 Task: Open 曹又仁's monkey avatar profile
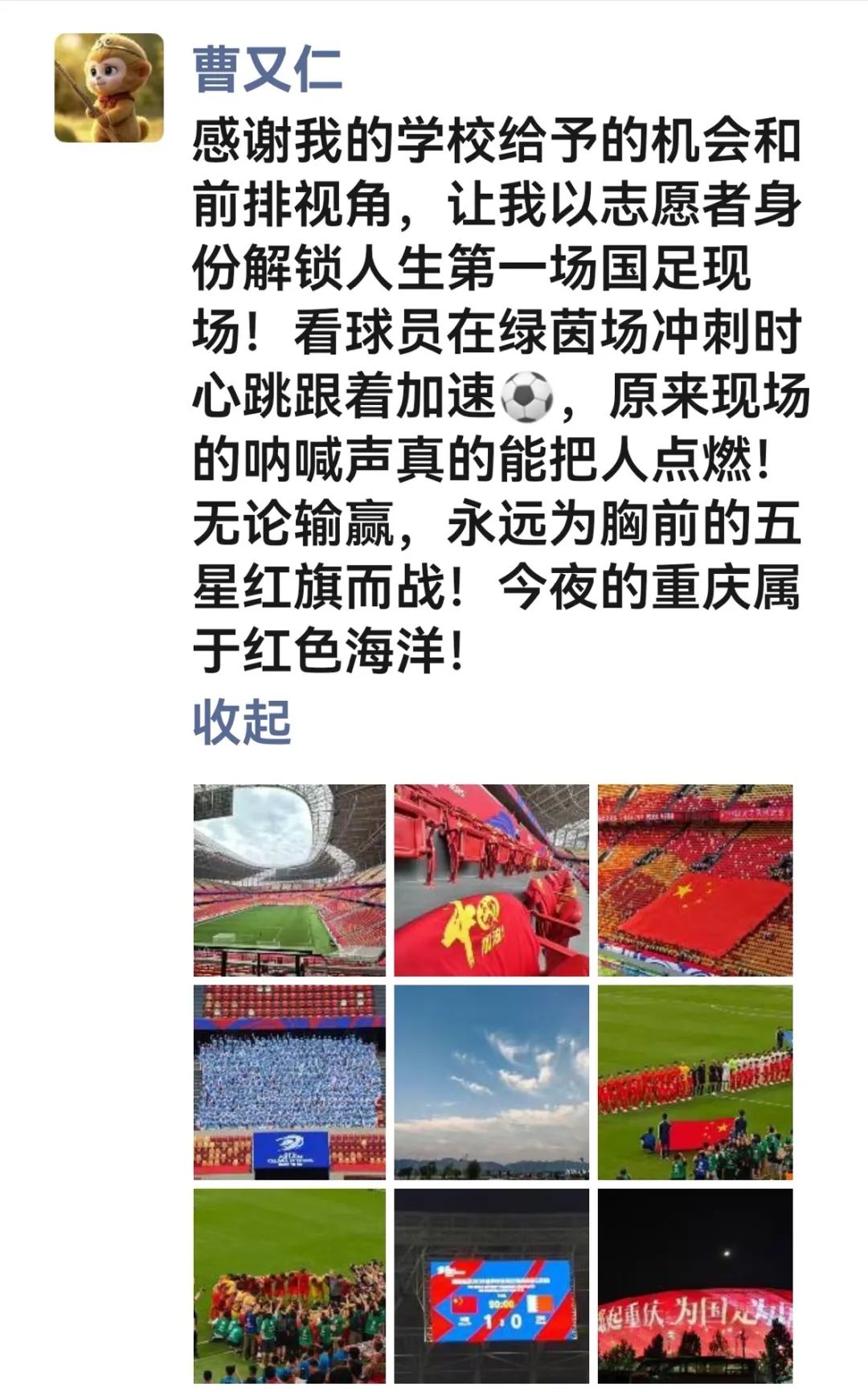click(x=108, y=88)
